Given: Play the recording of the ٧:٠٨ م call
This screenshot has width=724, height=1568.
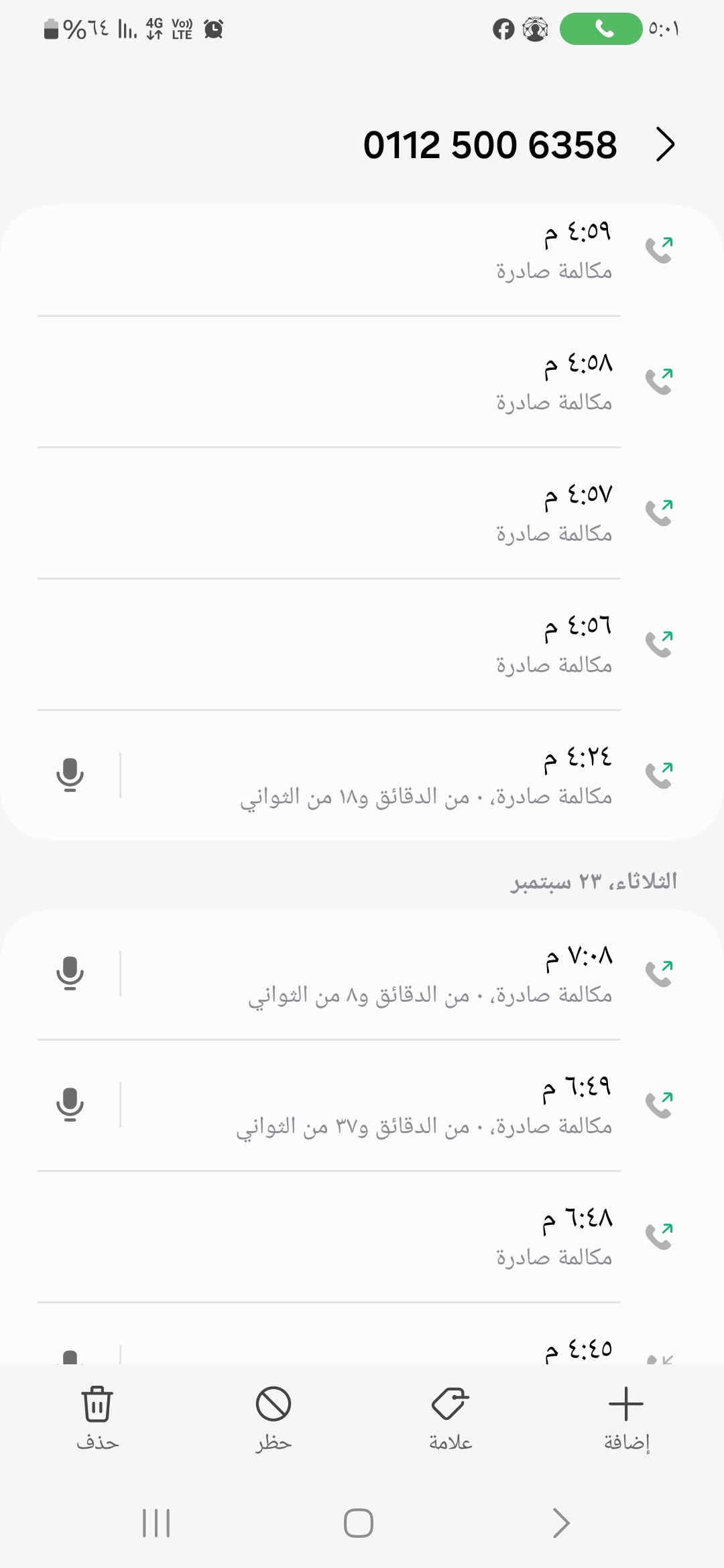Looking at the screenshot, I should click(70, 974).
